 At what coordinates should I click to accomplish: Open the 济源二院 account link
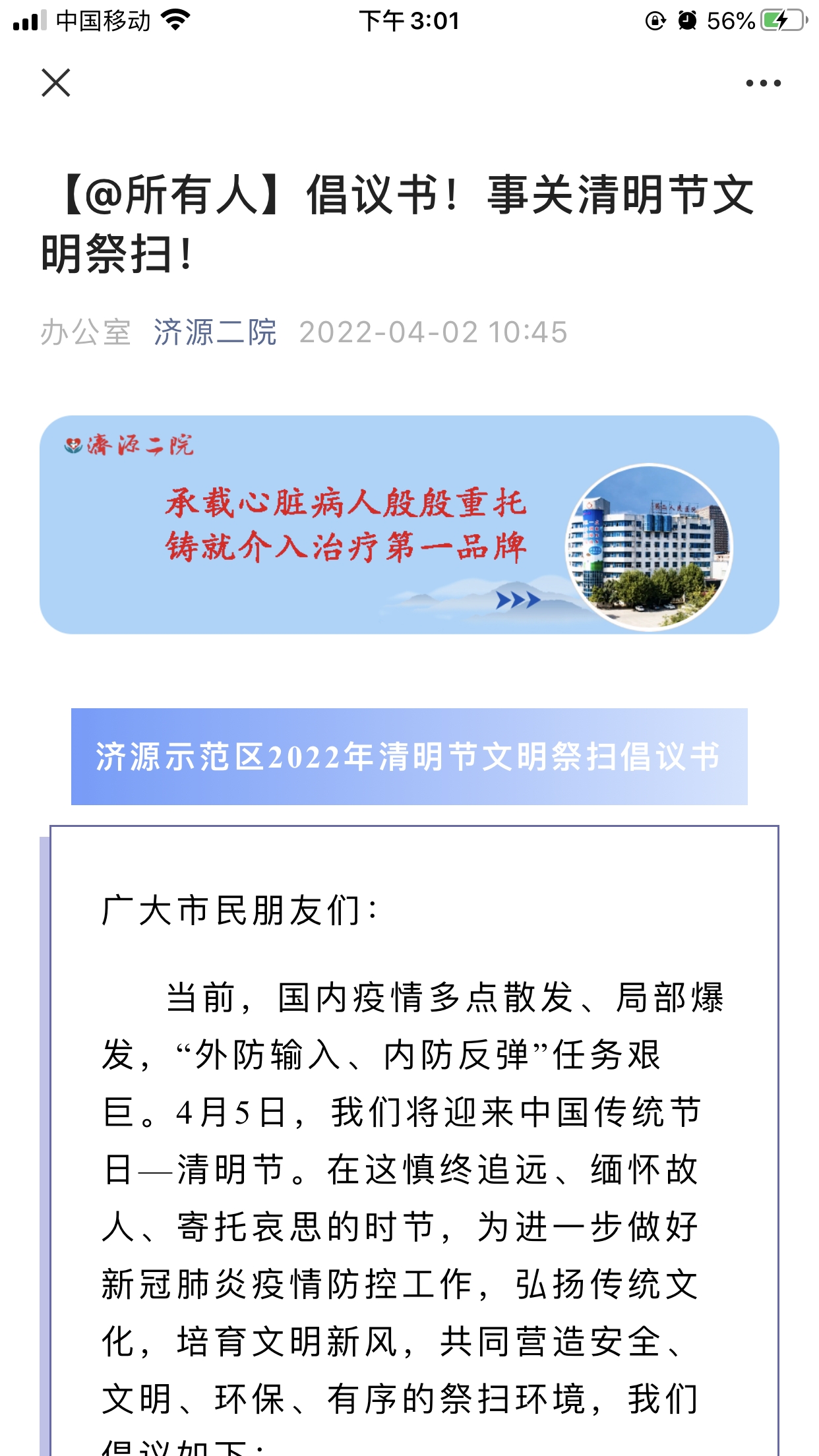pos(215,332)
